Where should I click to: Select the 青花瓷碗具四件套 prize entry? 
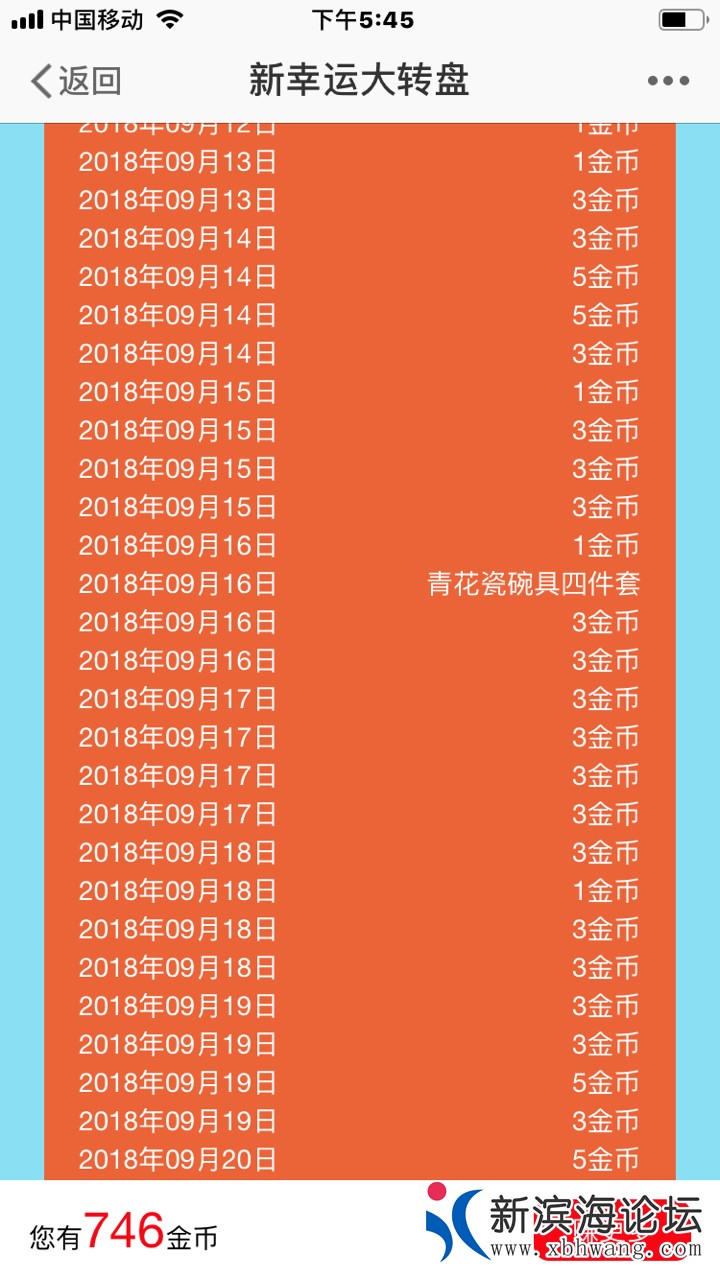[x=537, y=584]
